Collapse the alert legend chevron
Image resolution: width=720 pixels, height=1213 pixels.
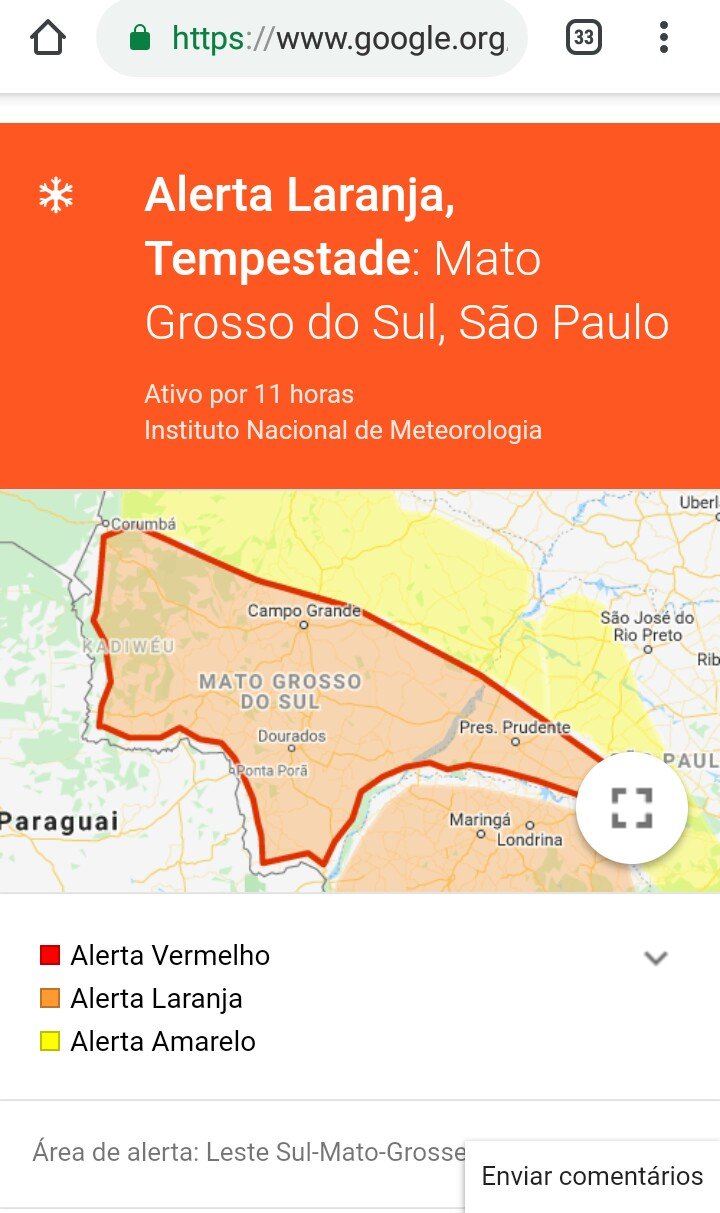(656, 958)
